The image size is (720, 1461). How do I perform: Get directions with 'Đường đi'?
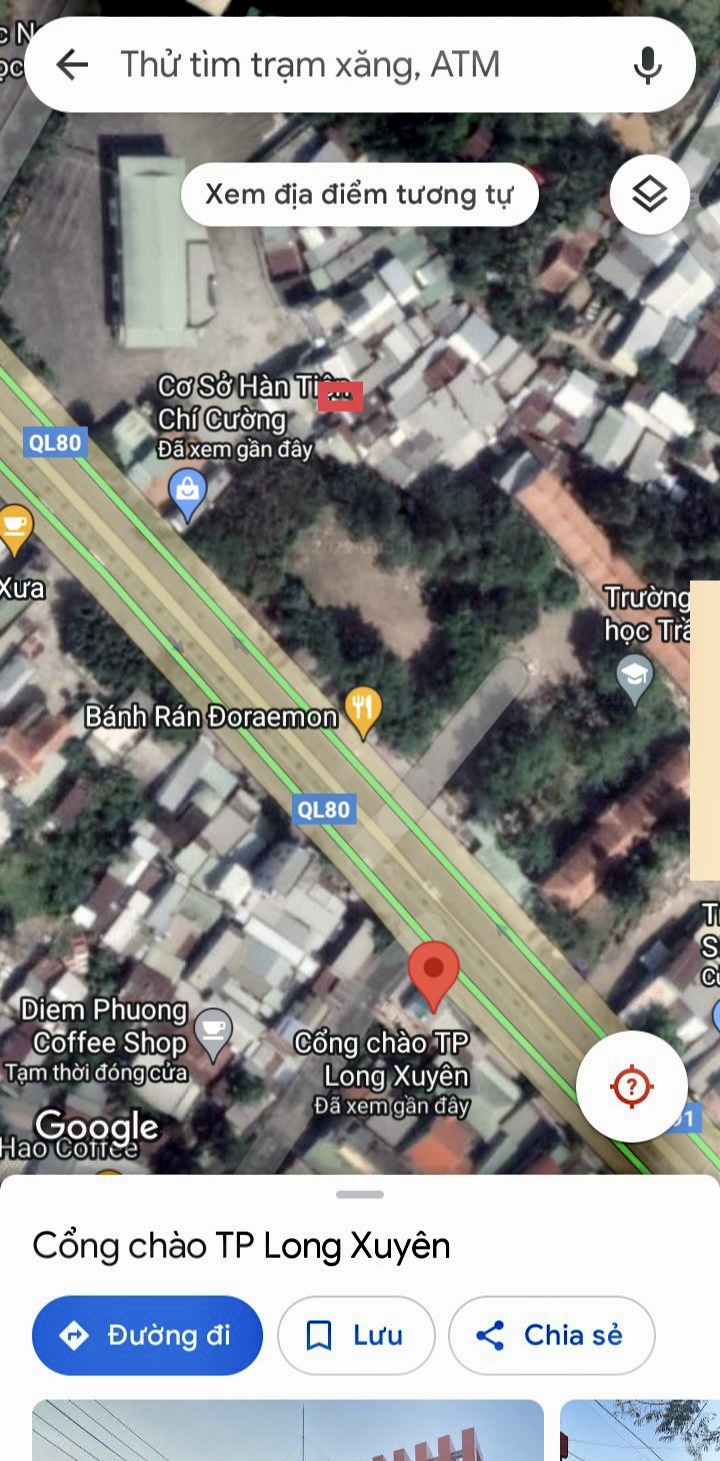pyautogui.click(x=147, y=1335)
